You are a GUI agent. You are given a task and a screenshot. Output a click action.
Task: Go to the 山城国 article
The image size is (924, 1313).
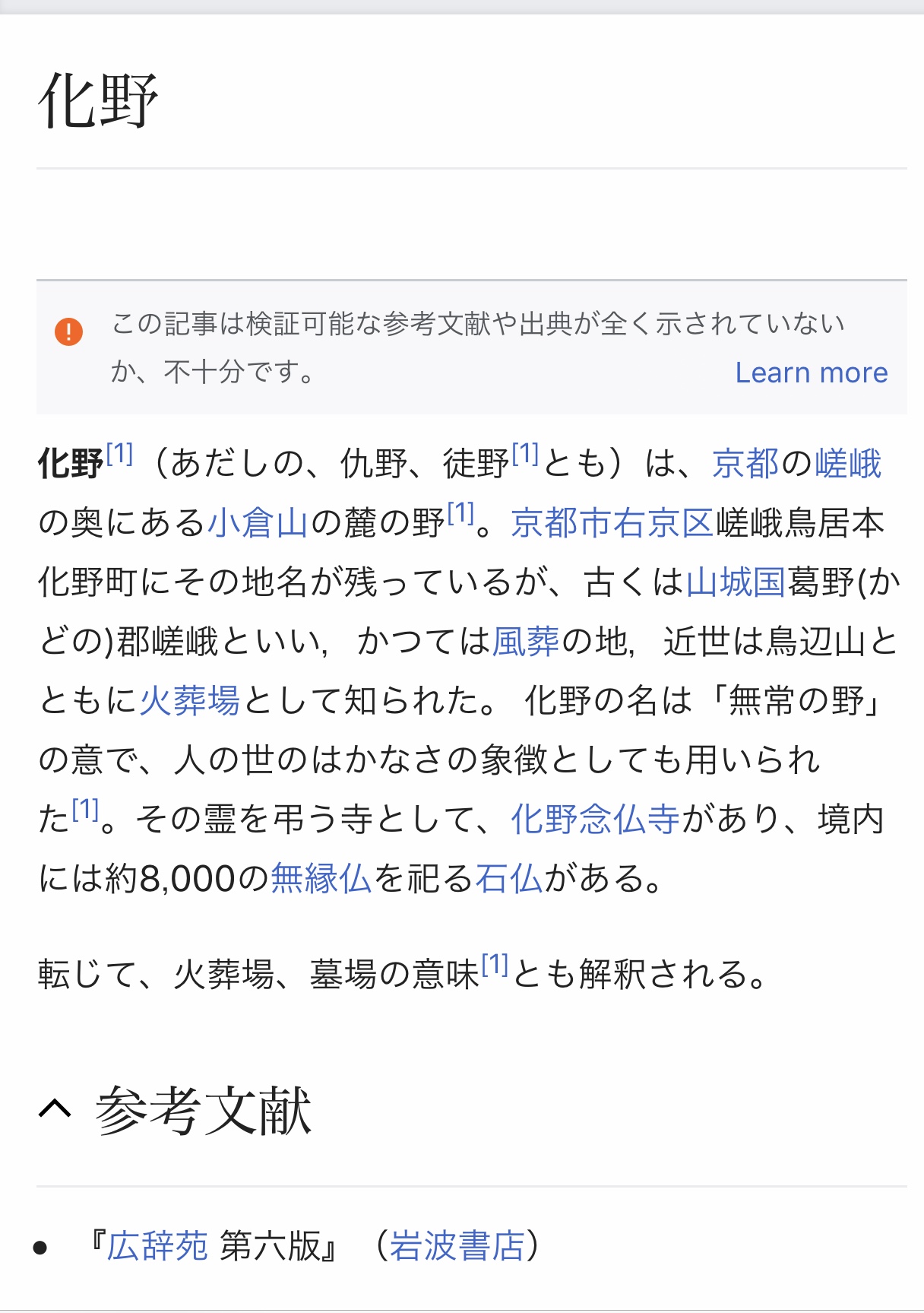tap(735, 582)
